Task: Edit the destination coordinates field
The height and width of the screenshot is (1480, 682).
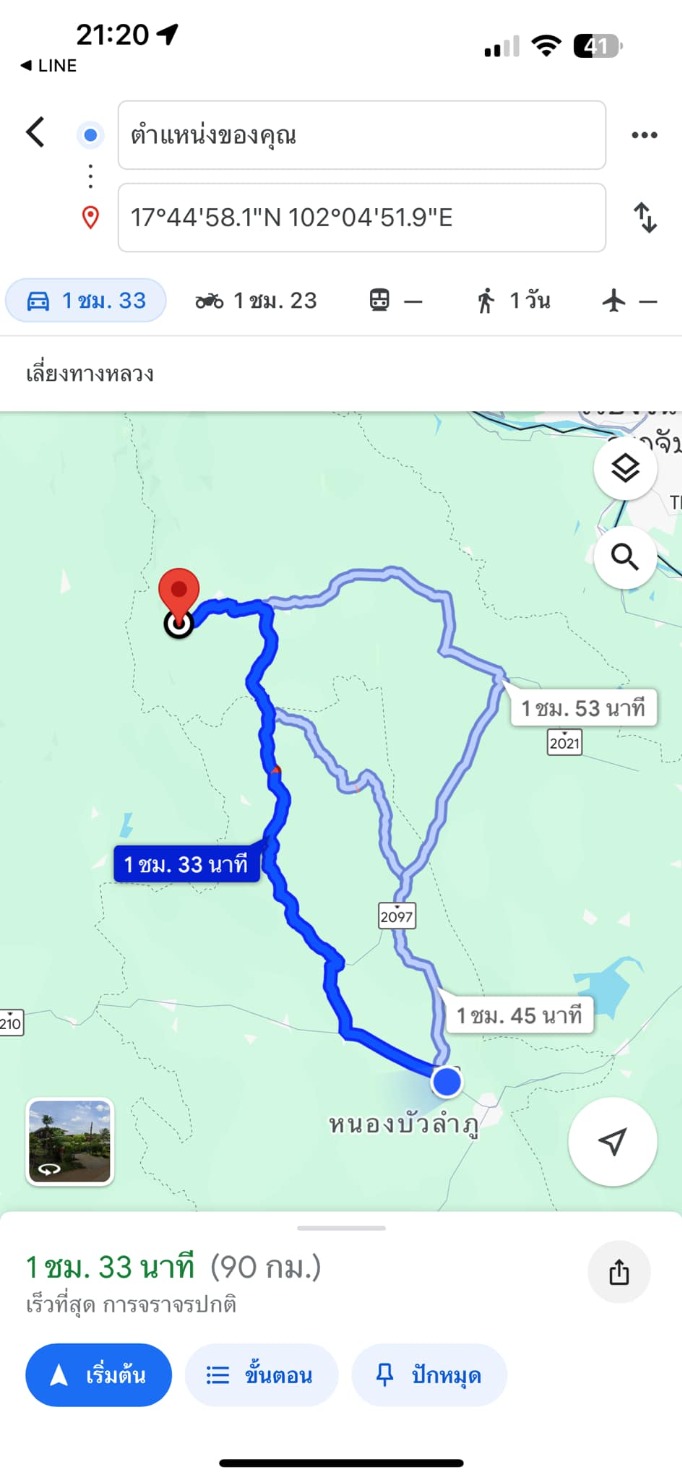Action: 361,217
